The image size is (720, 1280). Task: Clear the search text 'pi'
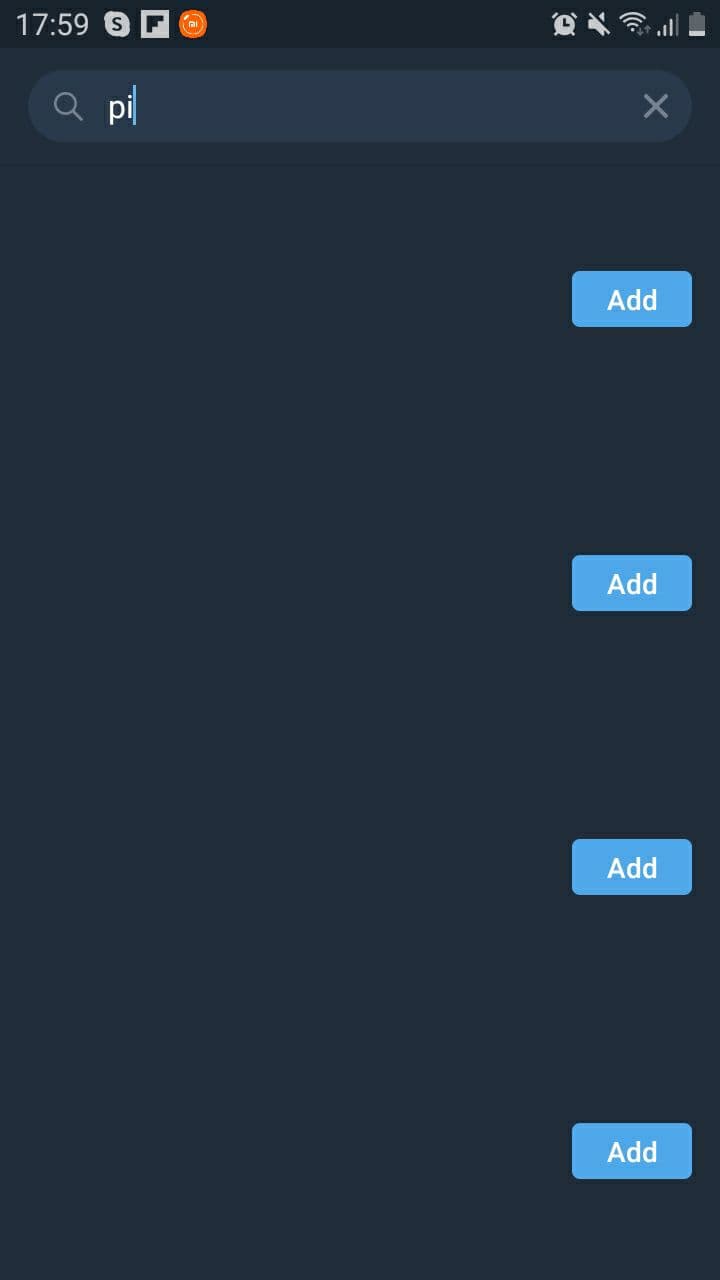(655, 106)
